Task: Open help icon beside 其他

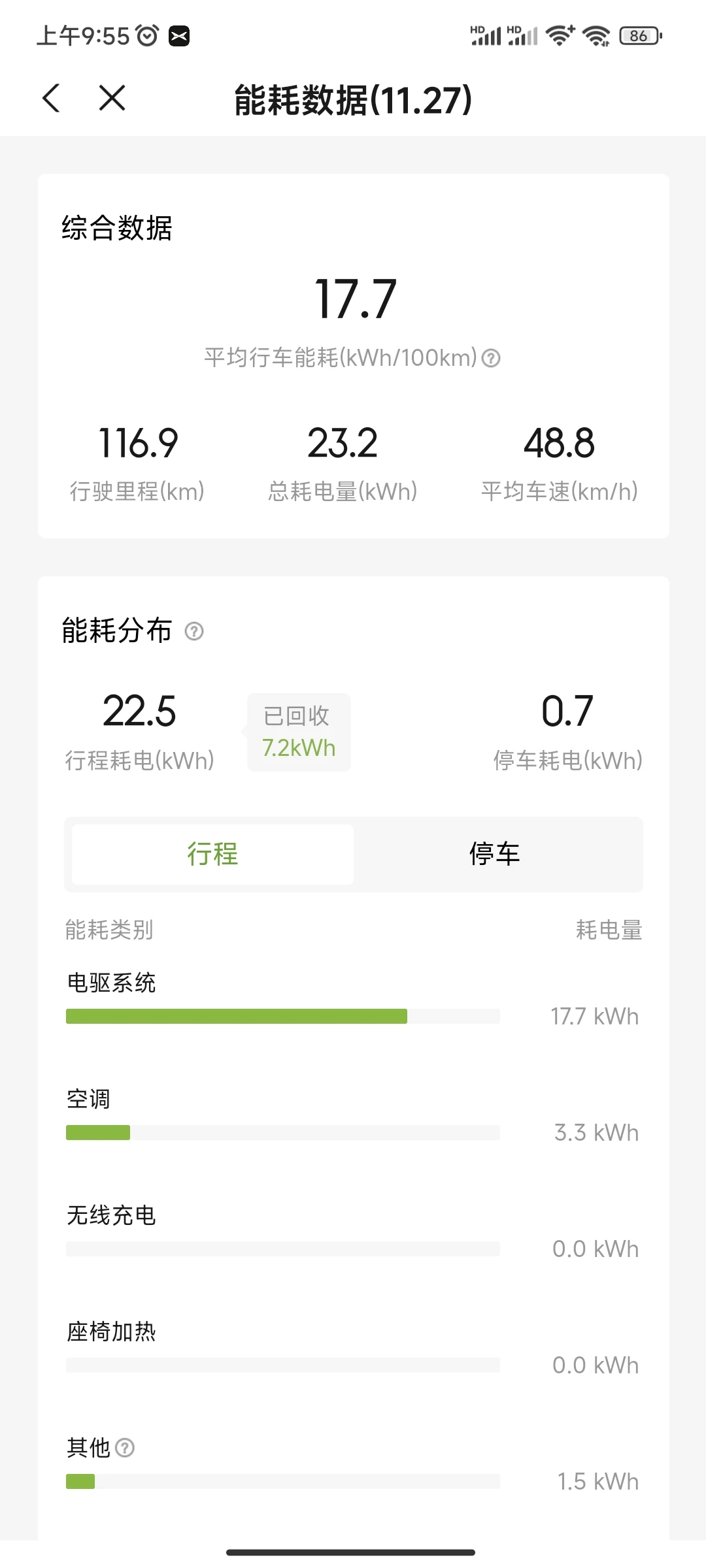Action: [125, 1448]
